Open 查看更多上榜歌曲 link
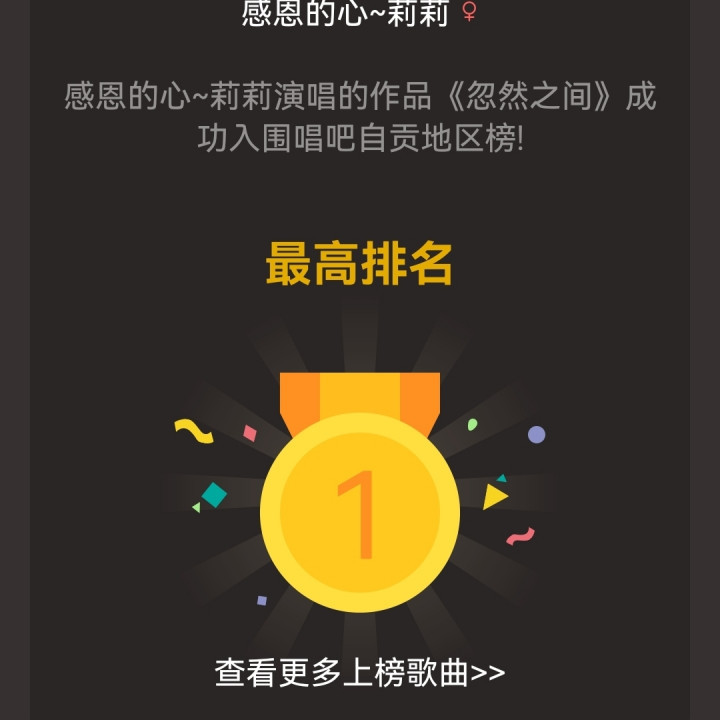720x720 pixels. pyautogui.click(x=360, y=672)
